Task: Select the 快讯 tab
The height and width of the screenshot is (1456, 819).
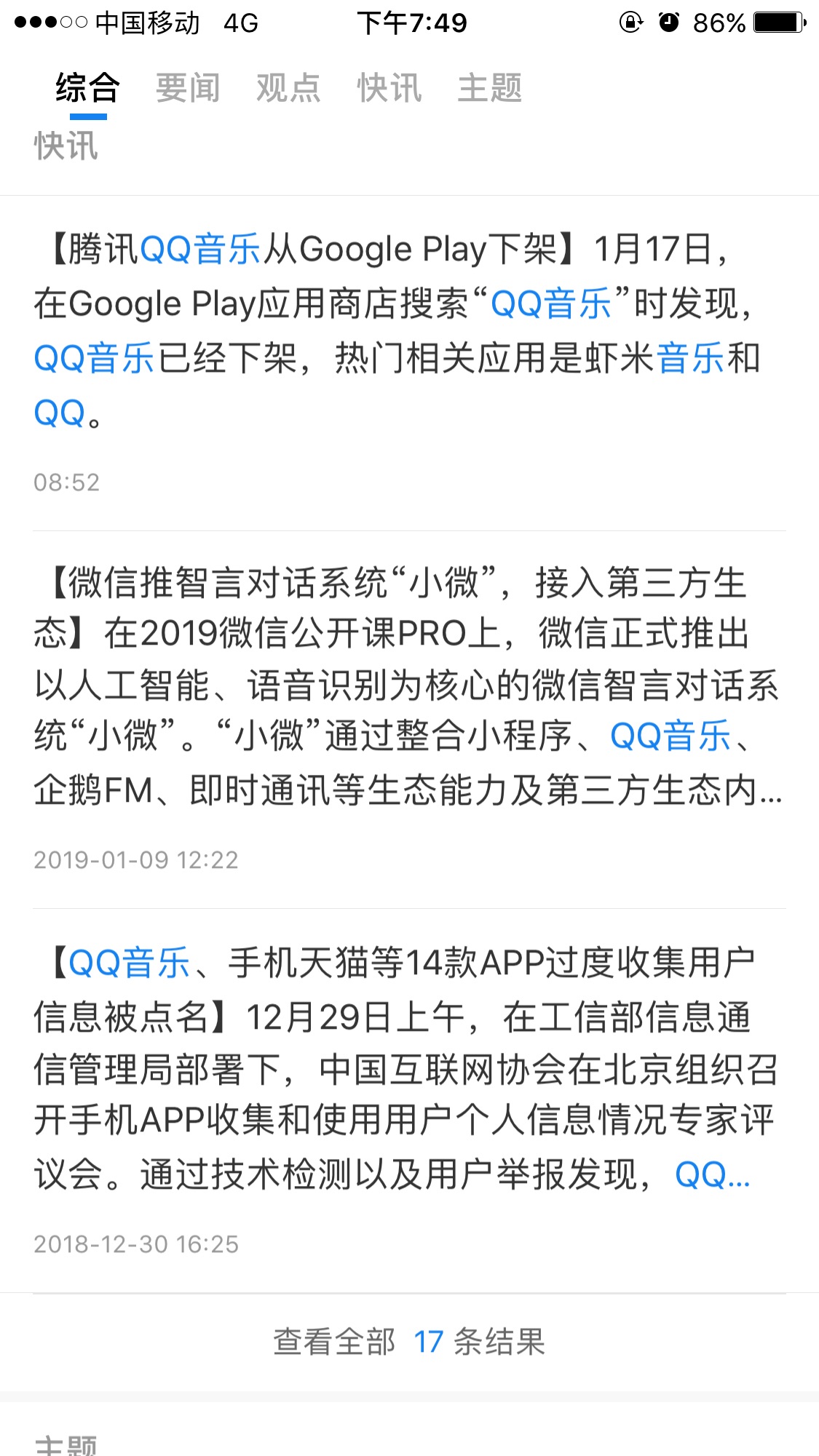Action: tap(389, 89)
